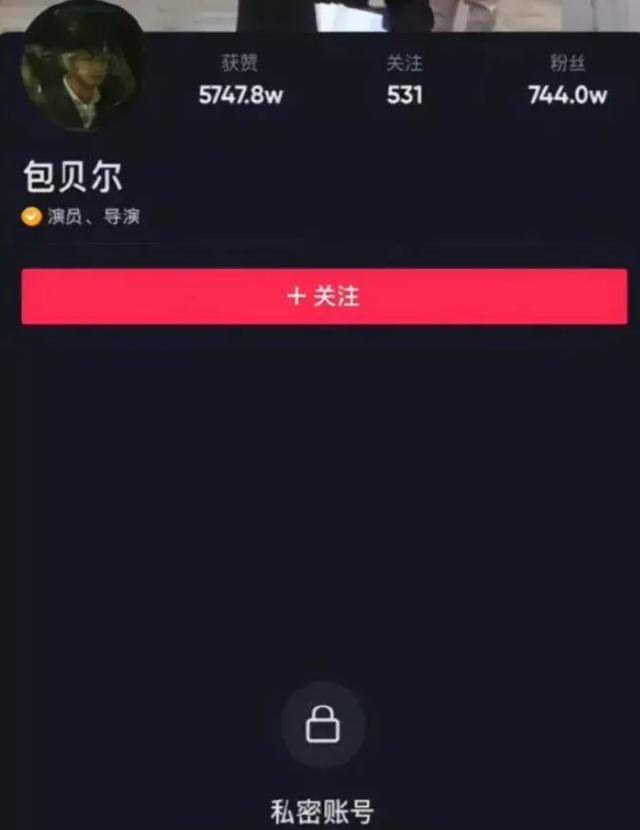Open the 关注 following list
This screenshot has width=640, height=830.
[404, 81]
